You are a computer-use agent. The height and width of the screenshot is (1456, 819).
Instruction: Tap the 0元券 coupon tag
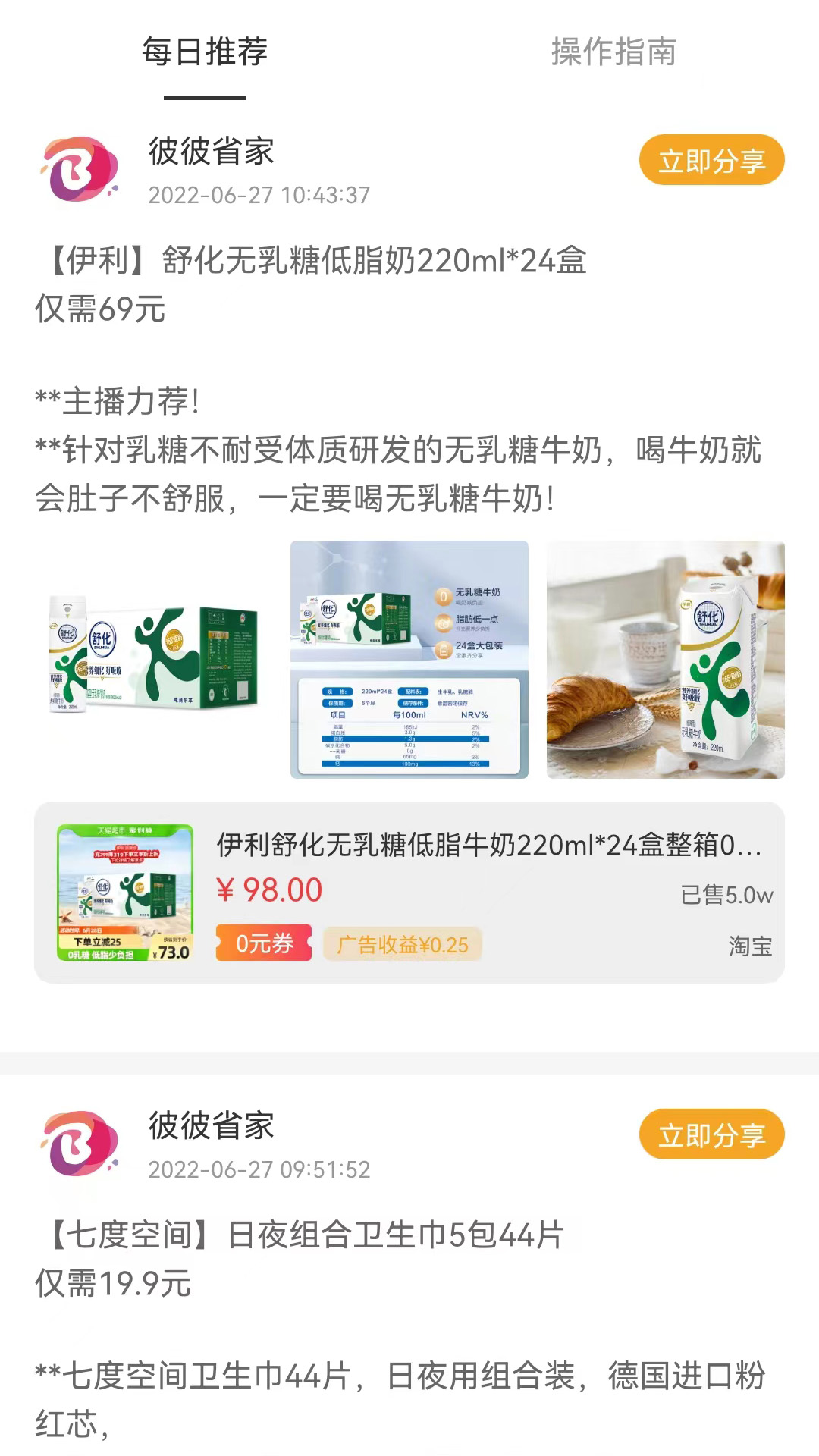(x=262, y=945)
